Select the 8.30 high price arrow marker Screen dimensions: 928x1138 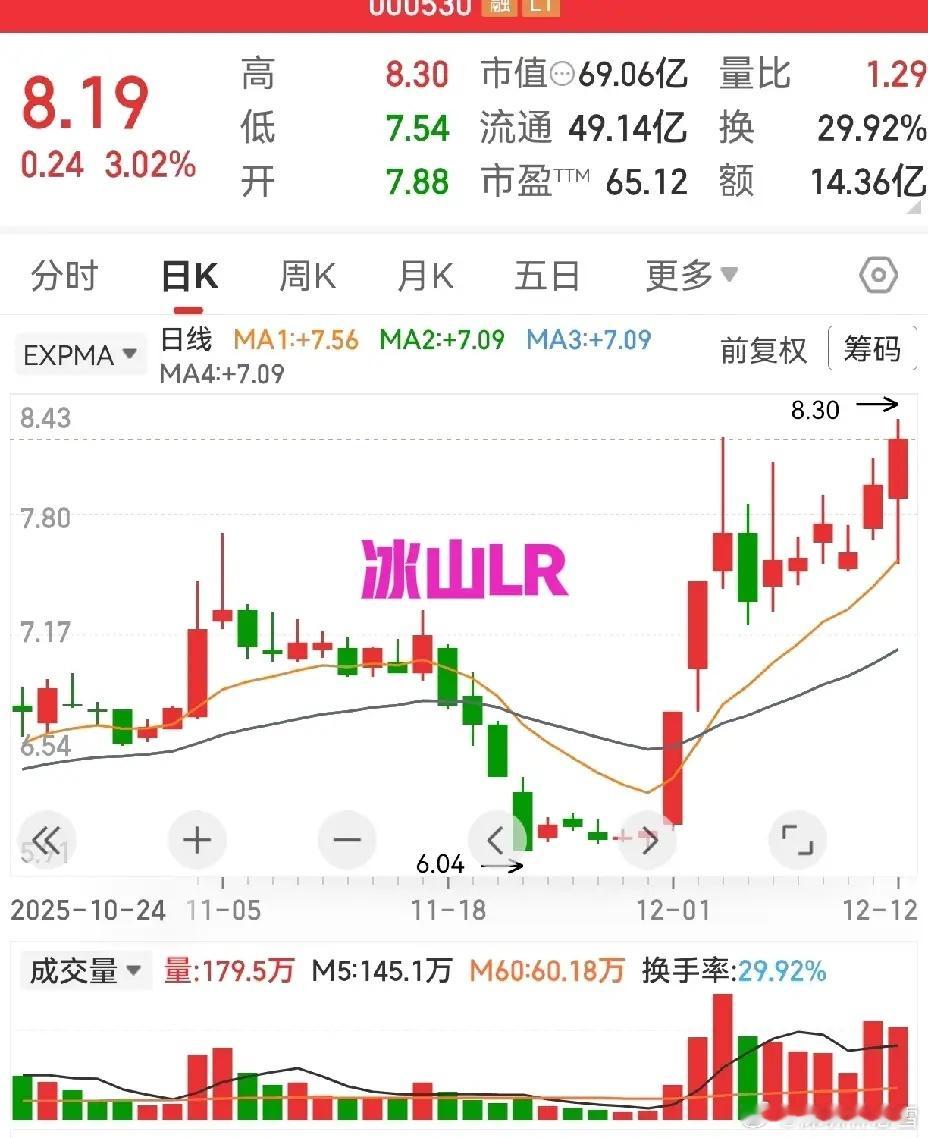(817, 409)
